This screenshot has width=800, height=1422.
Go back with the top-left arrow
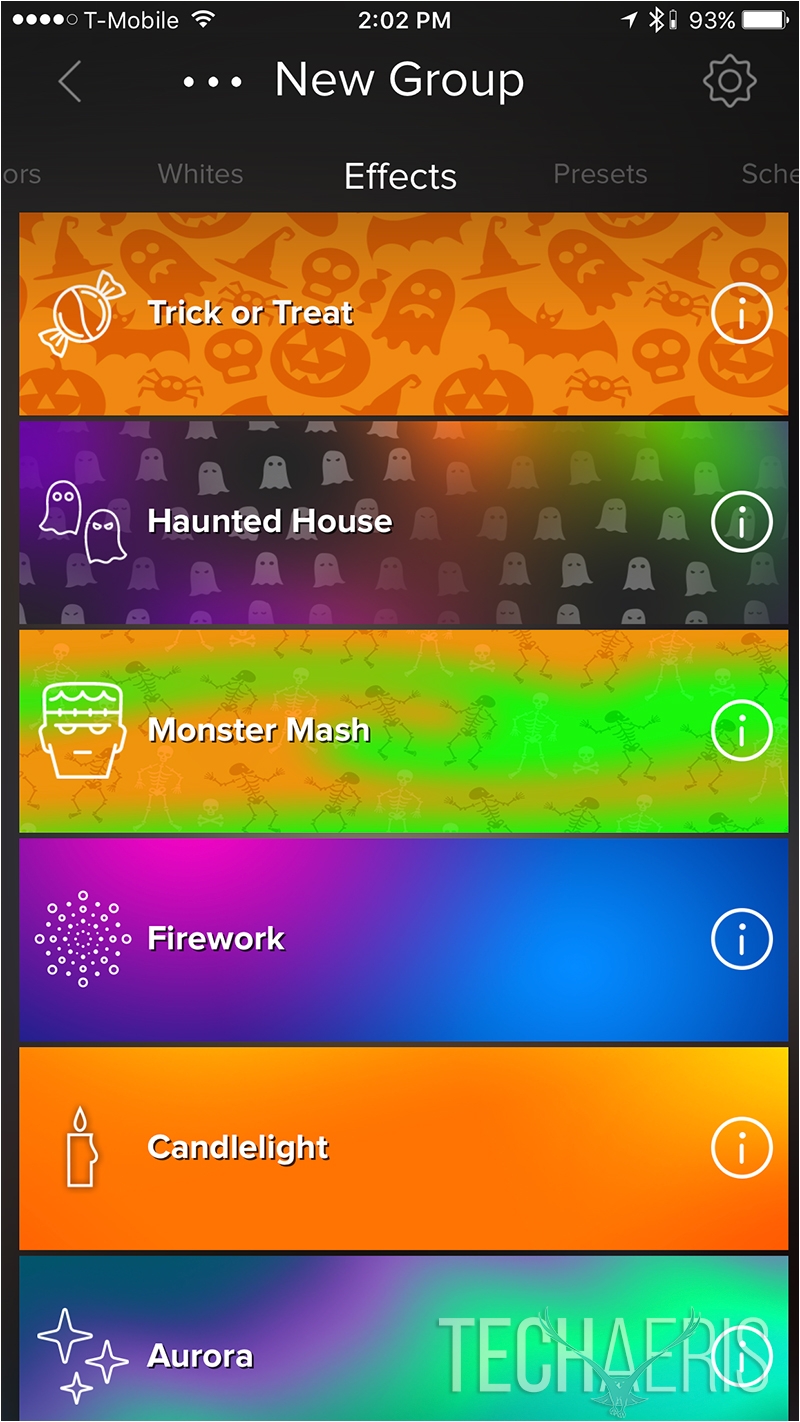point(69,81)
